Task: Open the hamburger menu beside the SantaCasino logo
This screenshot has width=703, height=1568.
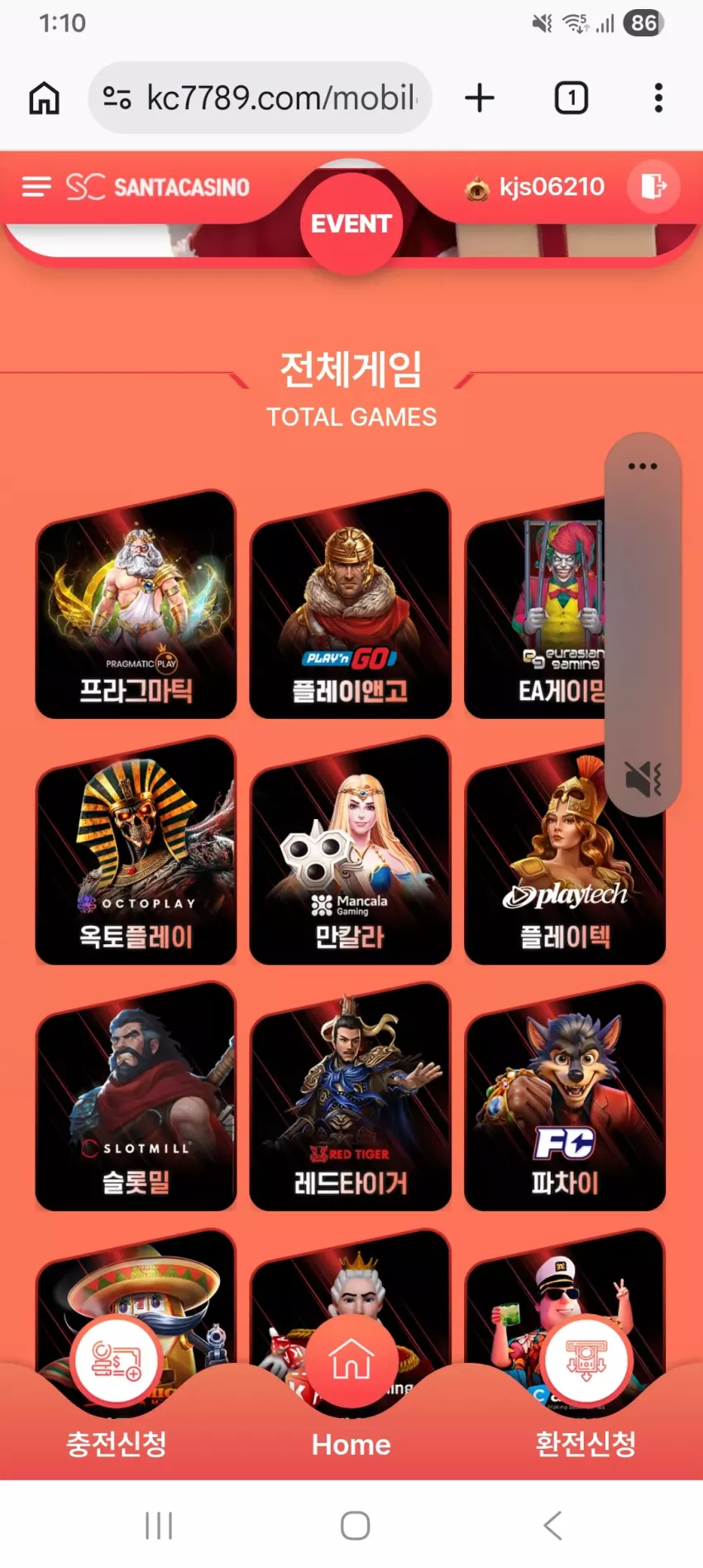Action: (36, 187)
